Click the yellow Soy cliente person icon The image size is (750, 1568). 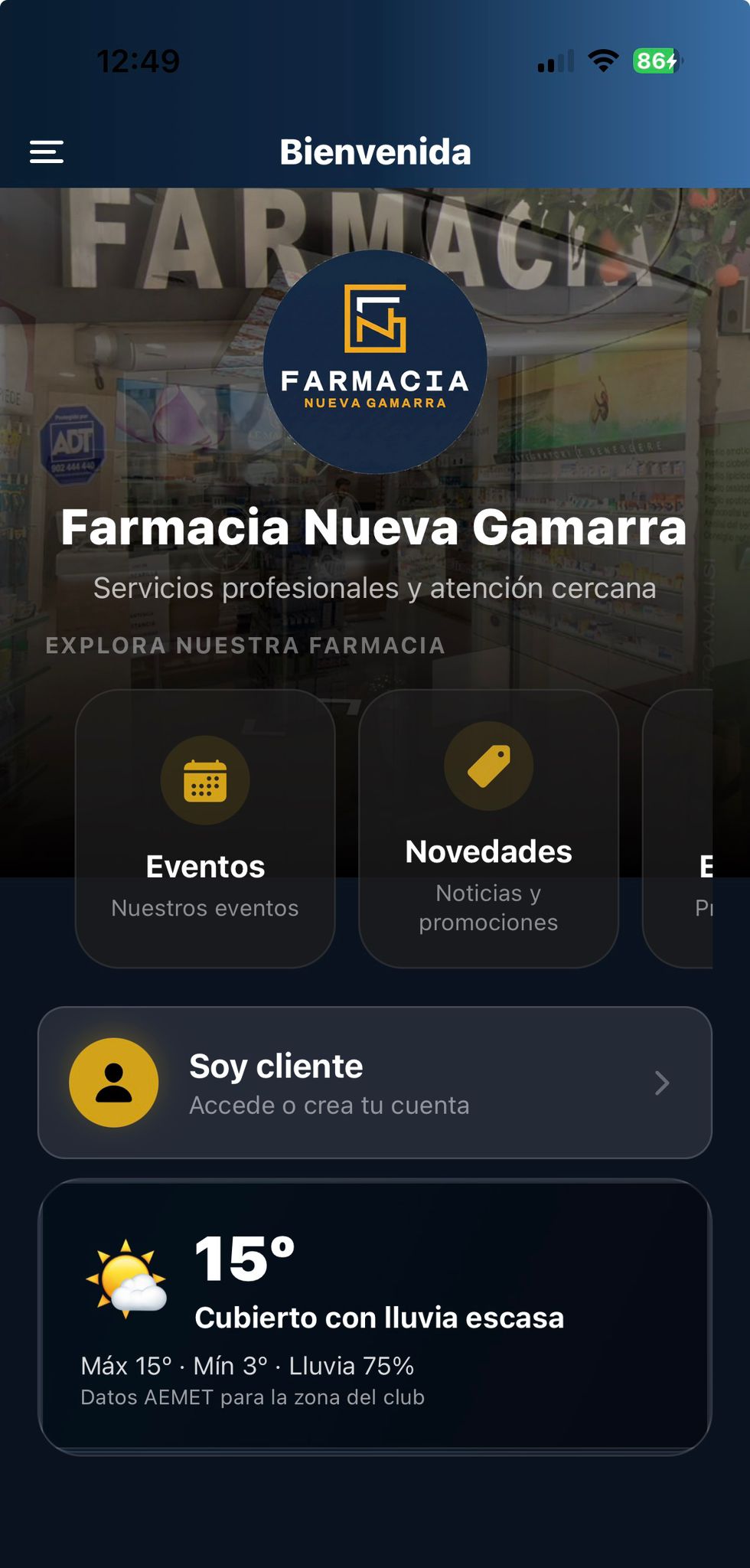(113, 1082)
